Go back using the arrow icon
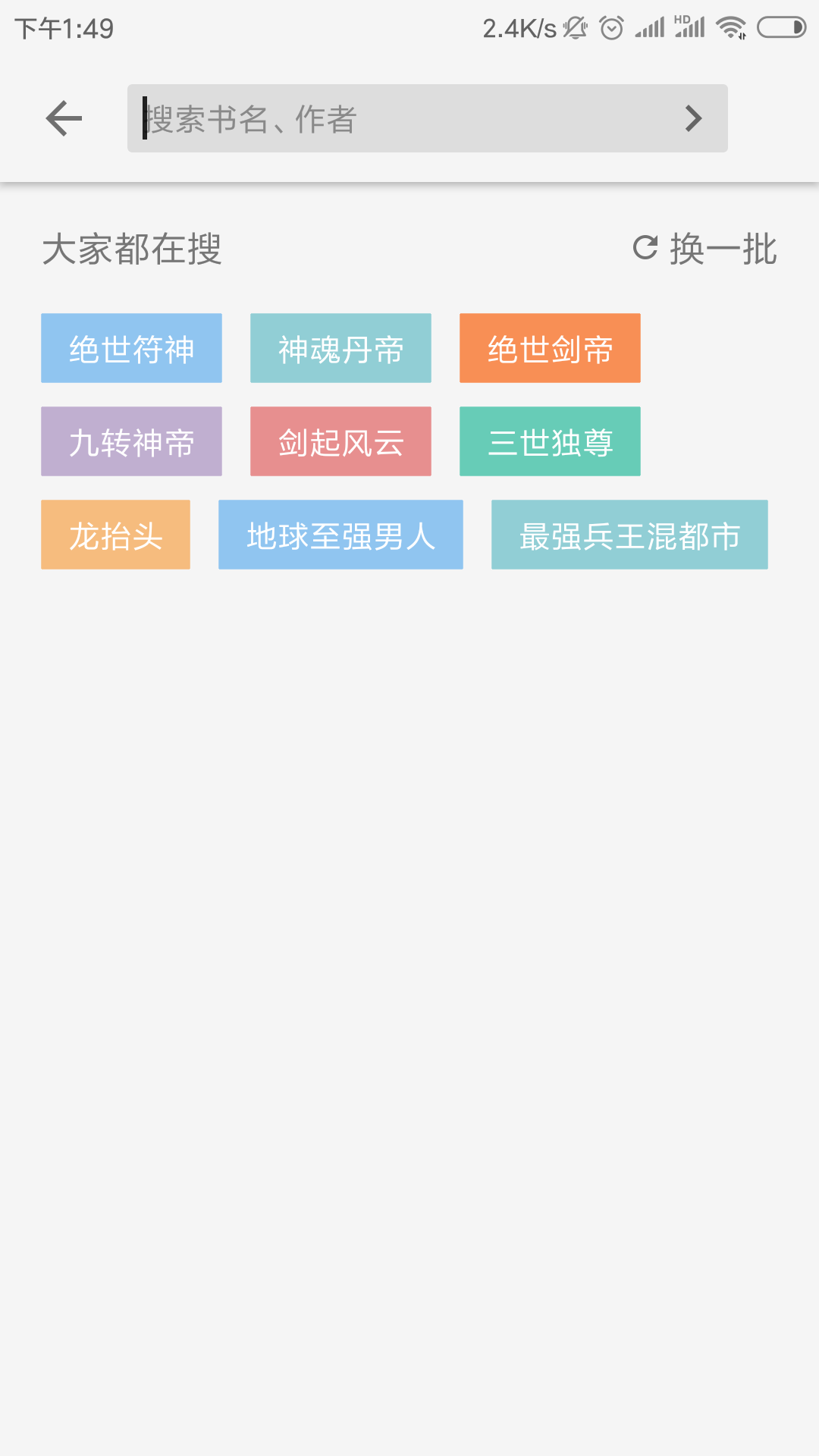819x1456 pixels. point(64,119)
